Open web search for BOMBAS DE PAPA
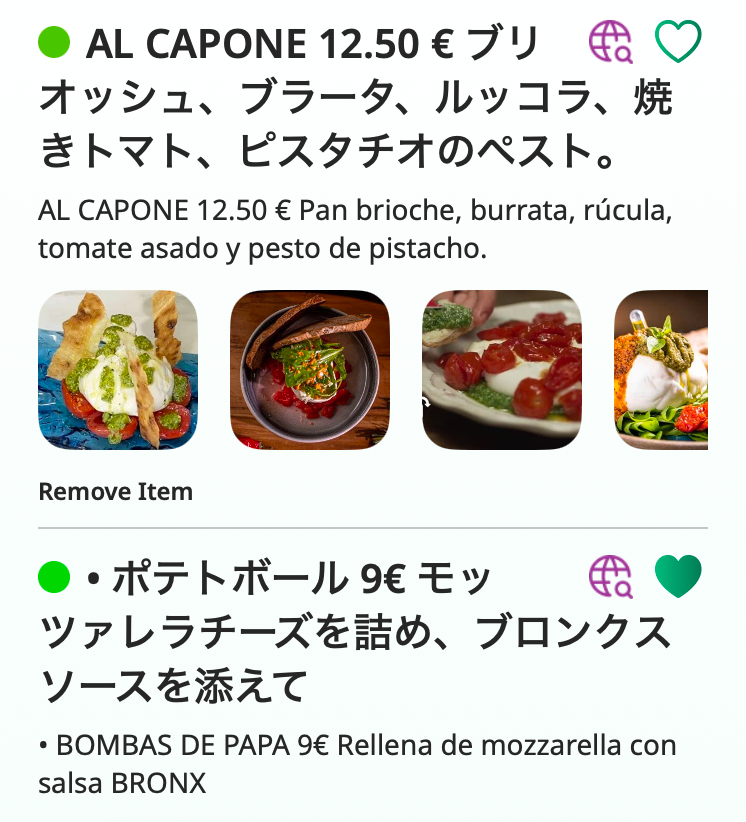This screenshot has height=822, width=746. [611, 577]
